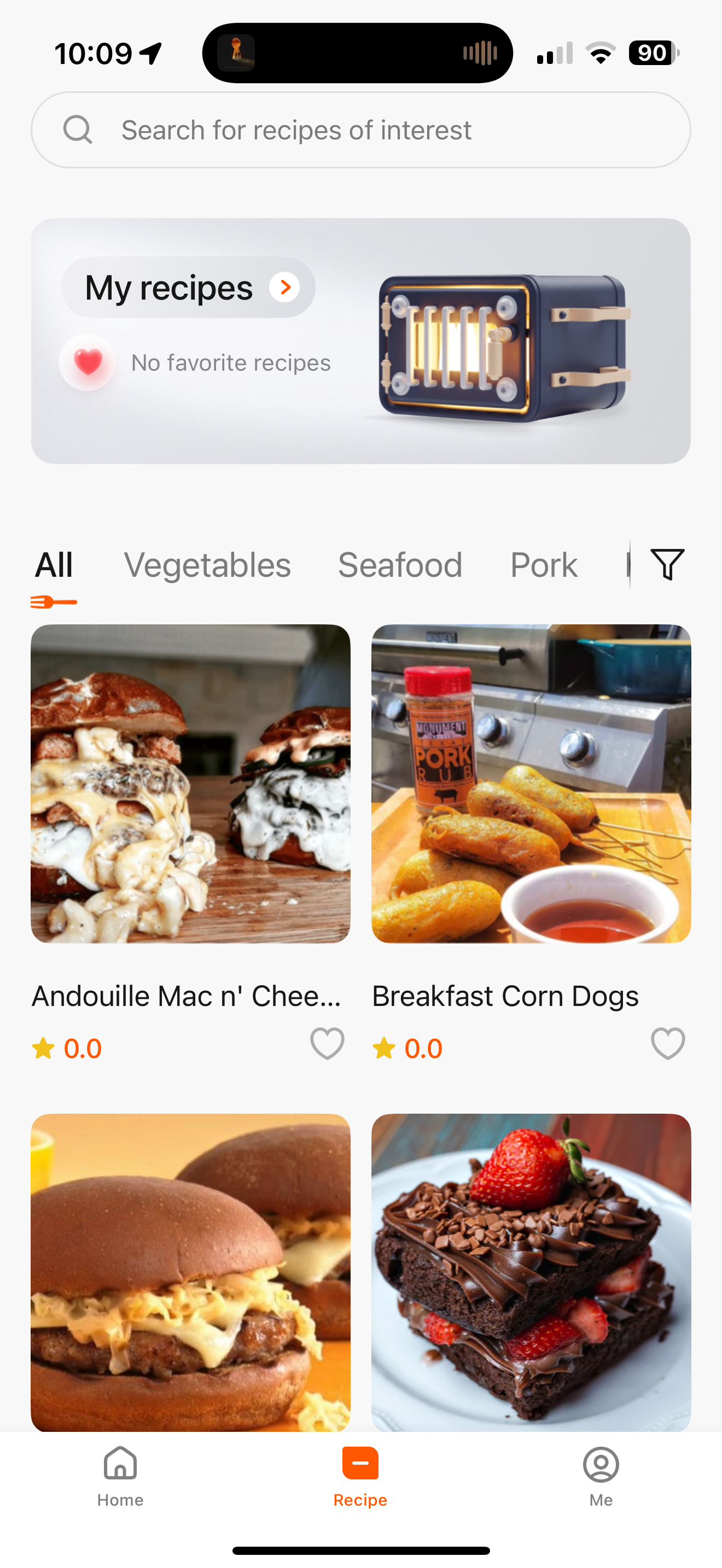This screenshot has width=722, height=1568.
Task: Open My recipes
Action: 188,288
